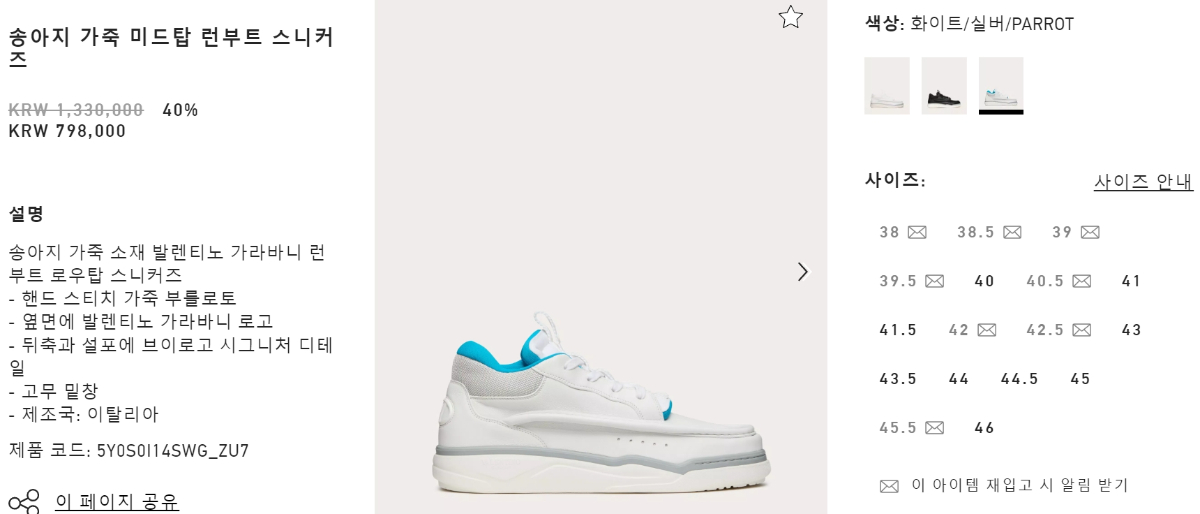The image size is (1200, 514).
Task: Pick the white/silver/parrot color swatch
Action: (x=1001, y=85)
